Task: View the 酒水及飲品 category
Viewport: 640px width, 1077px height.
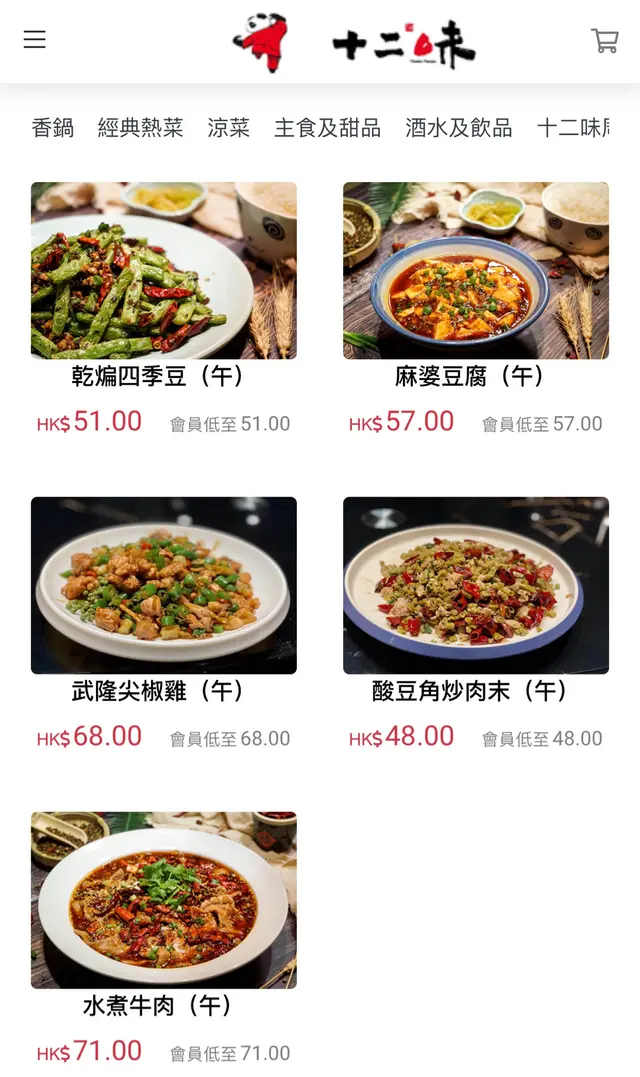Action: 459,128
